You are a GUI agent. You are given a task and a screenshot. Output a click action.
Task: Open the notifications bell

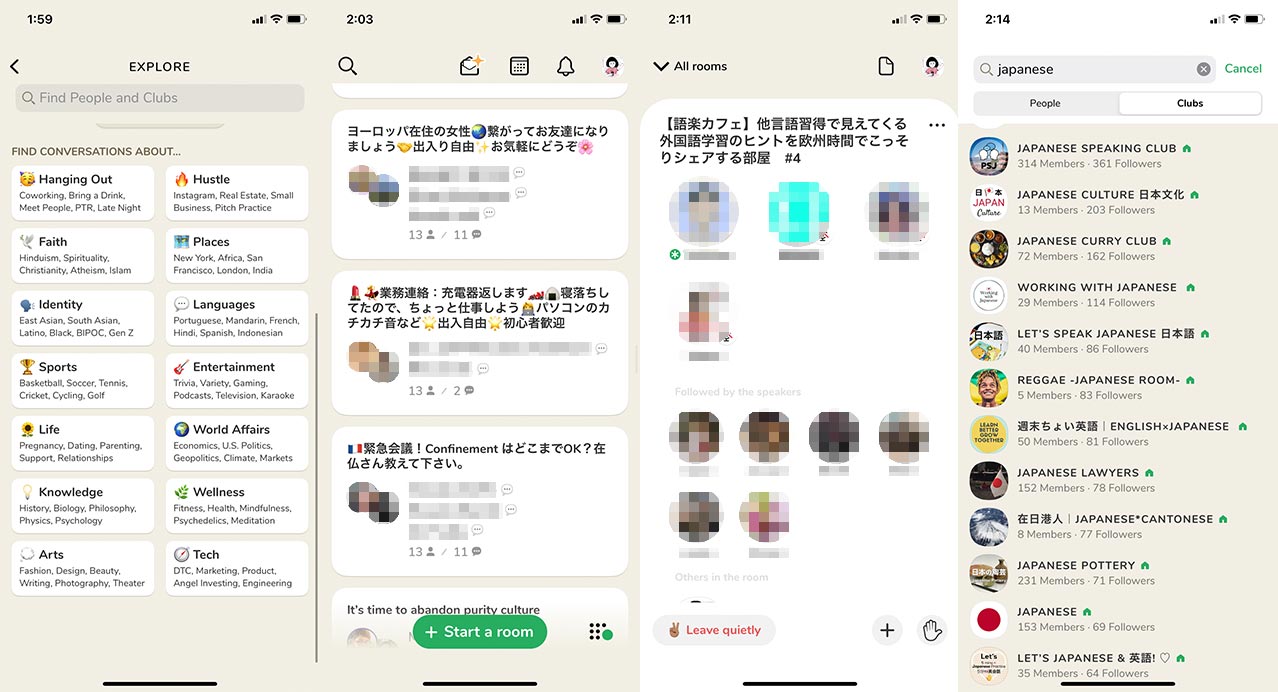[x=565, y=67]
